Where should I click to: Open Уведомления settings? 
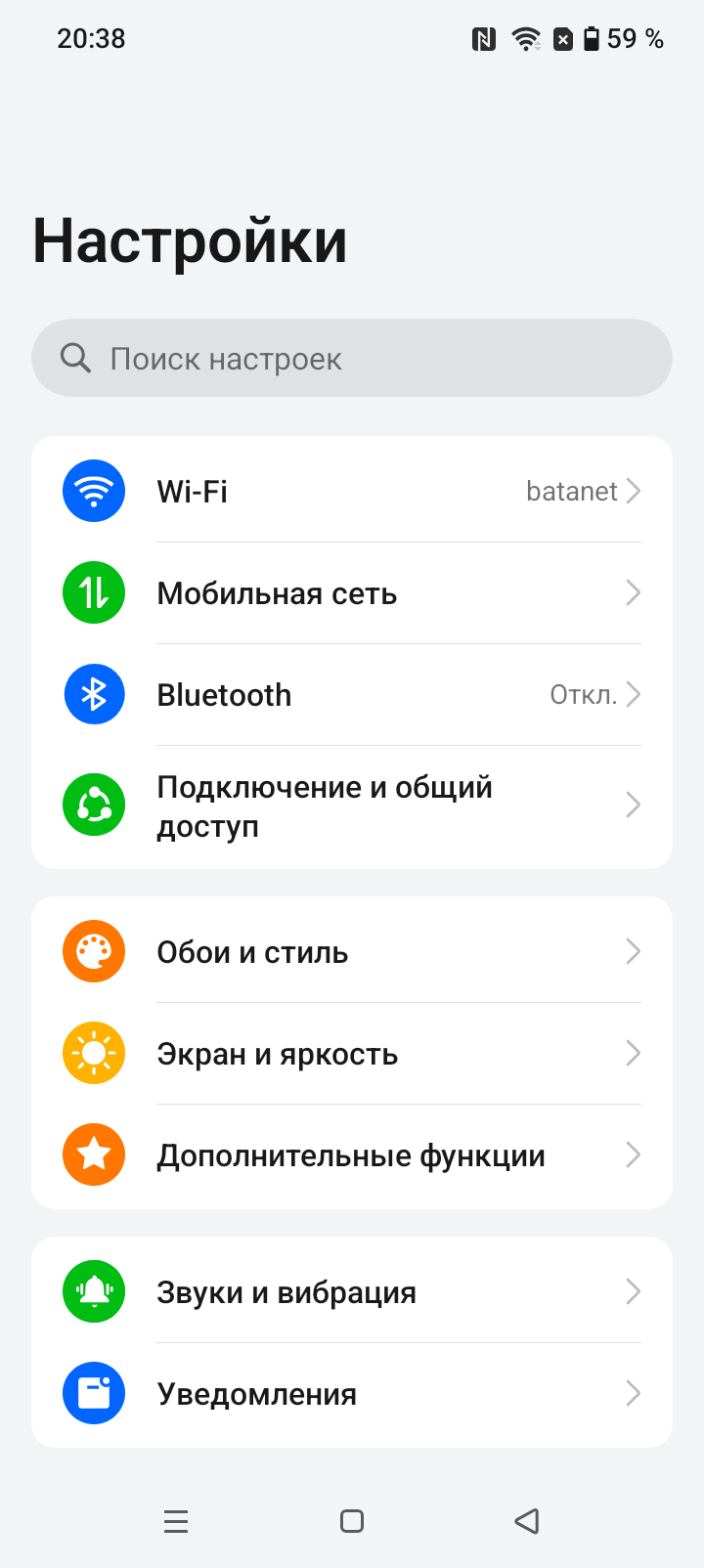[x=351, y=1394]
